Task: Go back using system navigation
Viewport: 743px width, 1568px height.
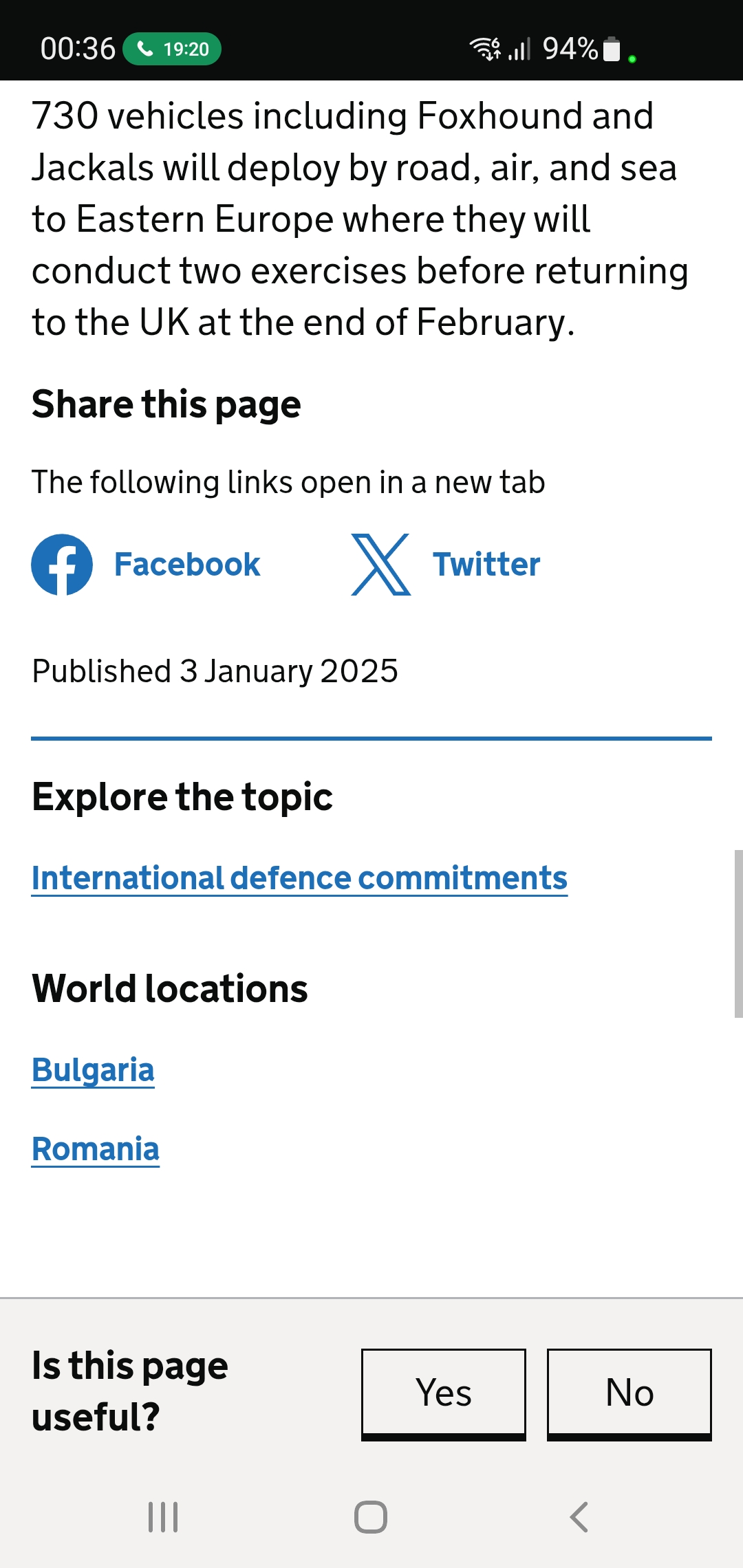Action: click(x=579, y=1516)
